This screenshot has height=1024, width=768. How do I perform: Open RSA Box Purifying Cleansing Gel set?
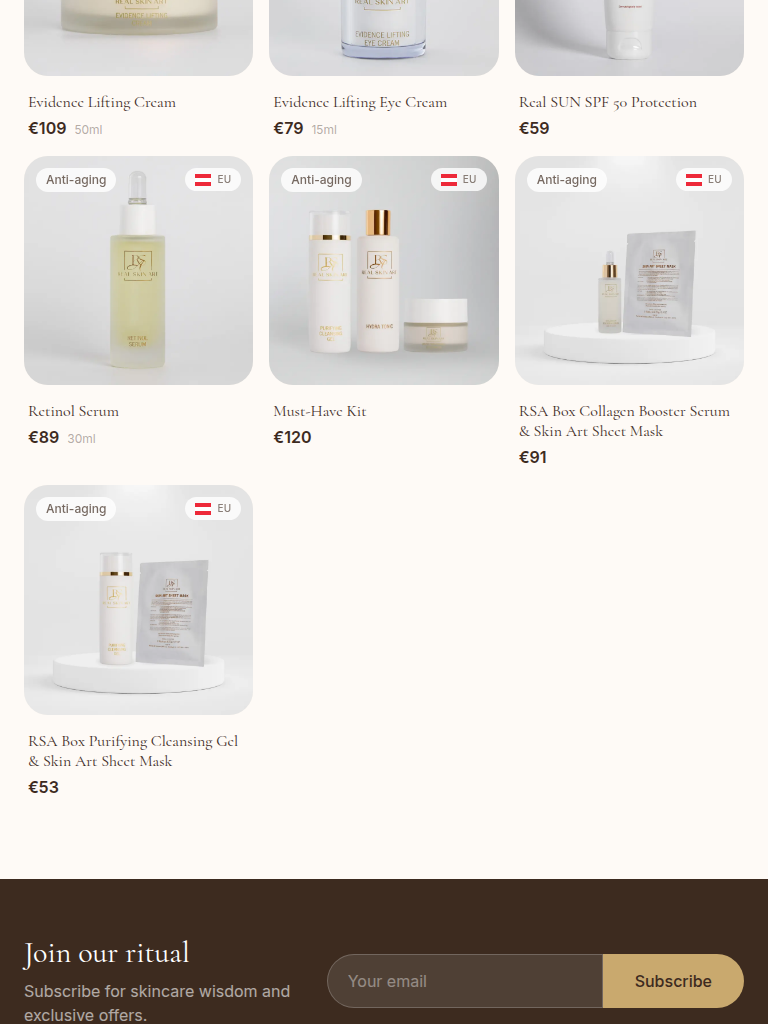138,600
